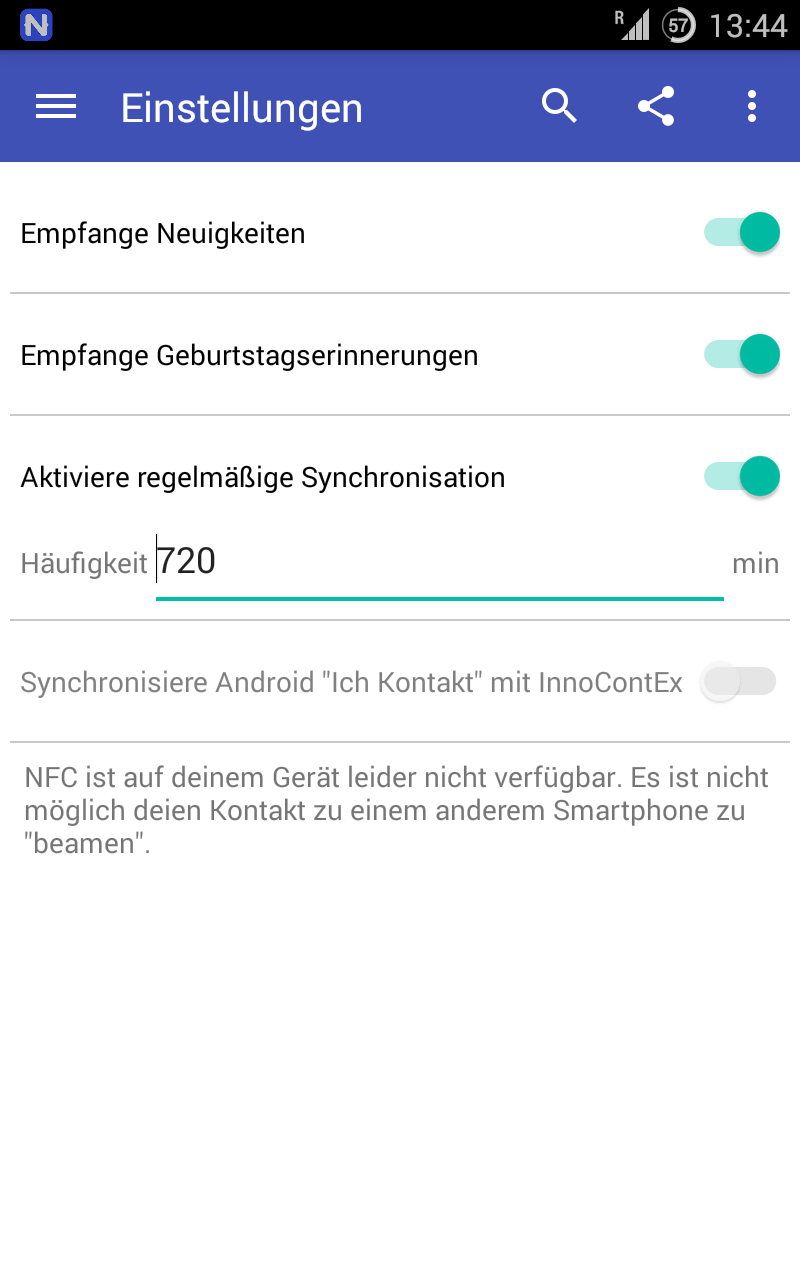
Task: Focus the Häufigkeit minutes field
Action: pyautogui.click(x=440, y=563)
